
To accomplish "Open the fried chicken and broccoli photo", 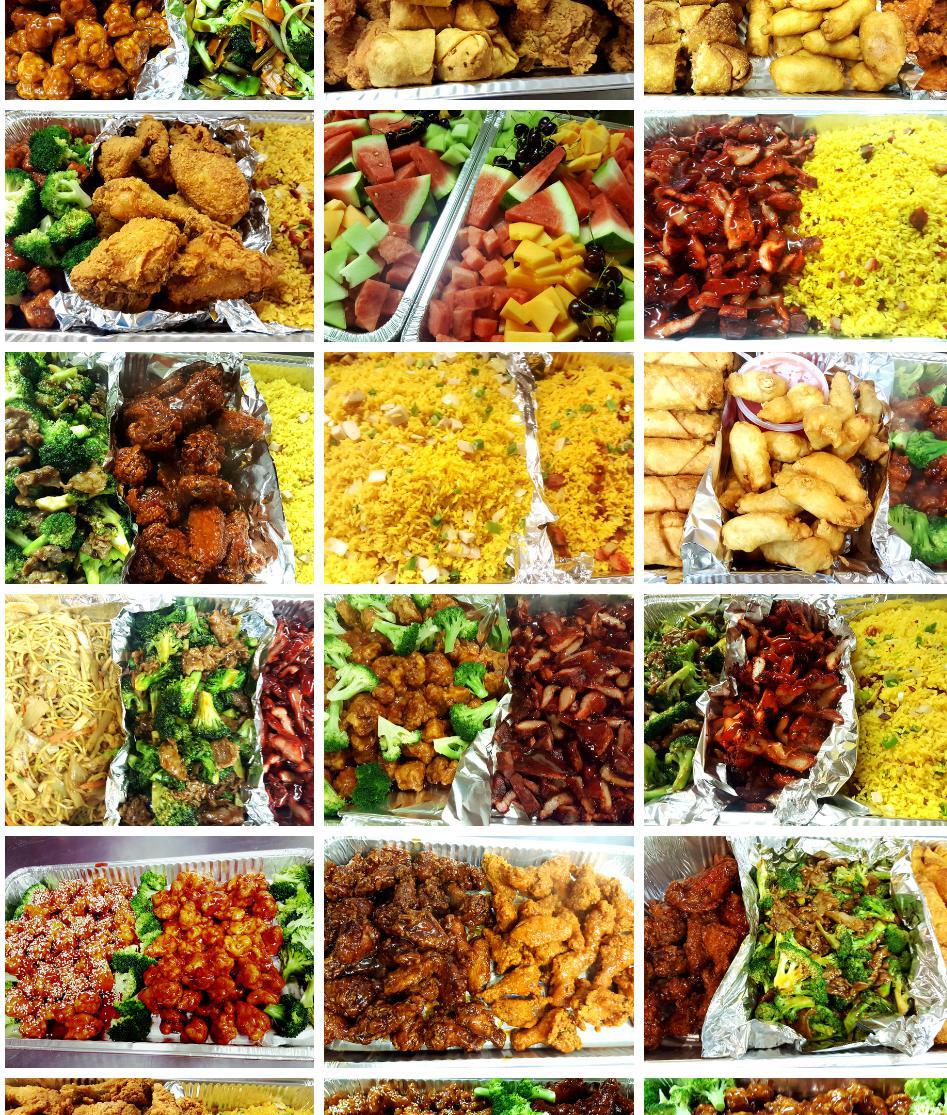I will [159, 225].
